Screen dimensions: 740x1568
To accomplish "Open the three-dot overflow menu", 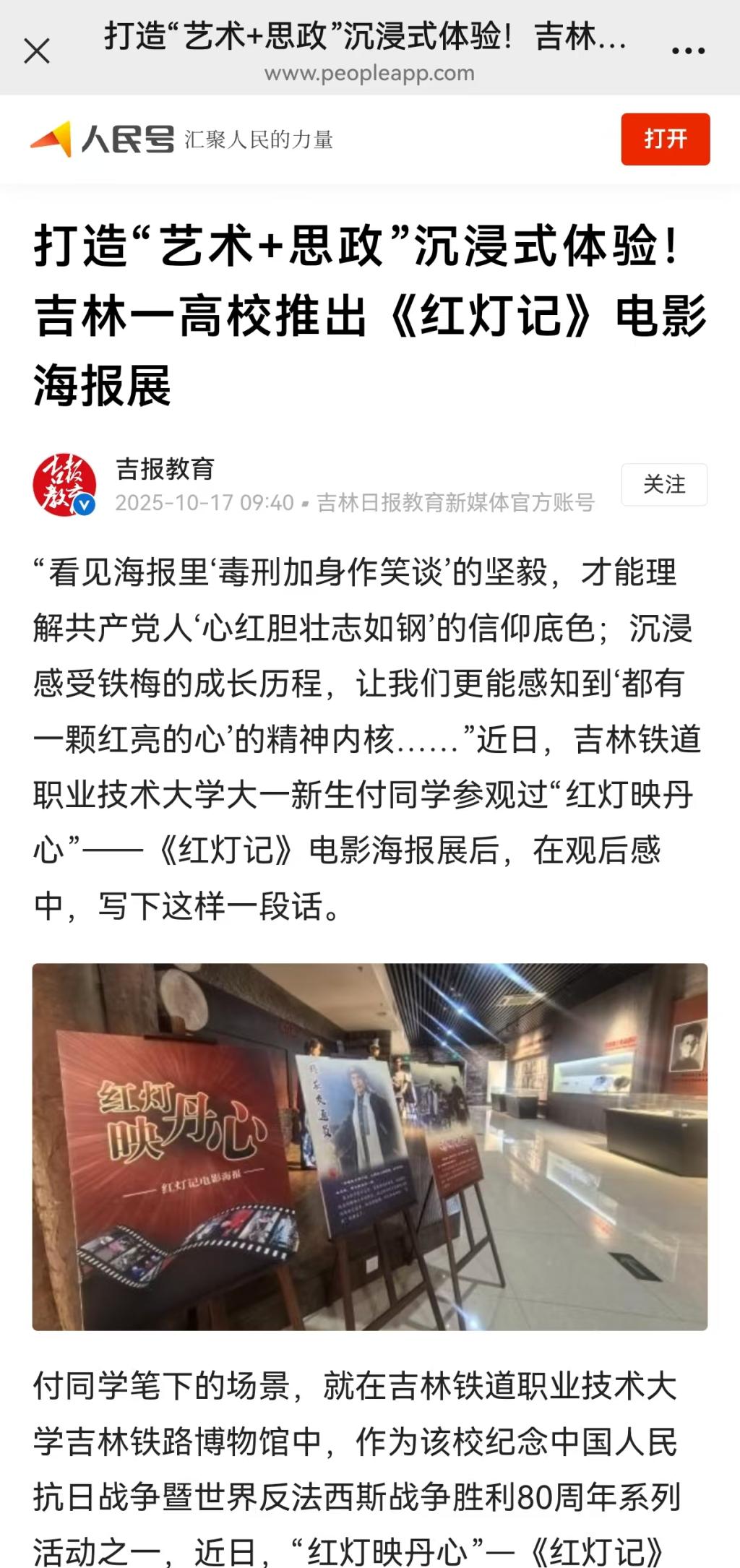I will pyautogui.click(x=687, y=51).
